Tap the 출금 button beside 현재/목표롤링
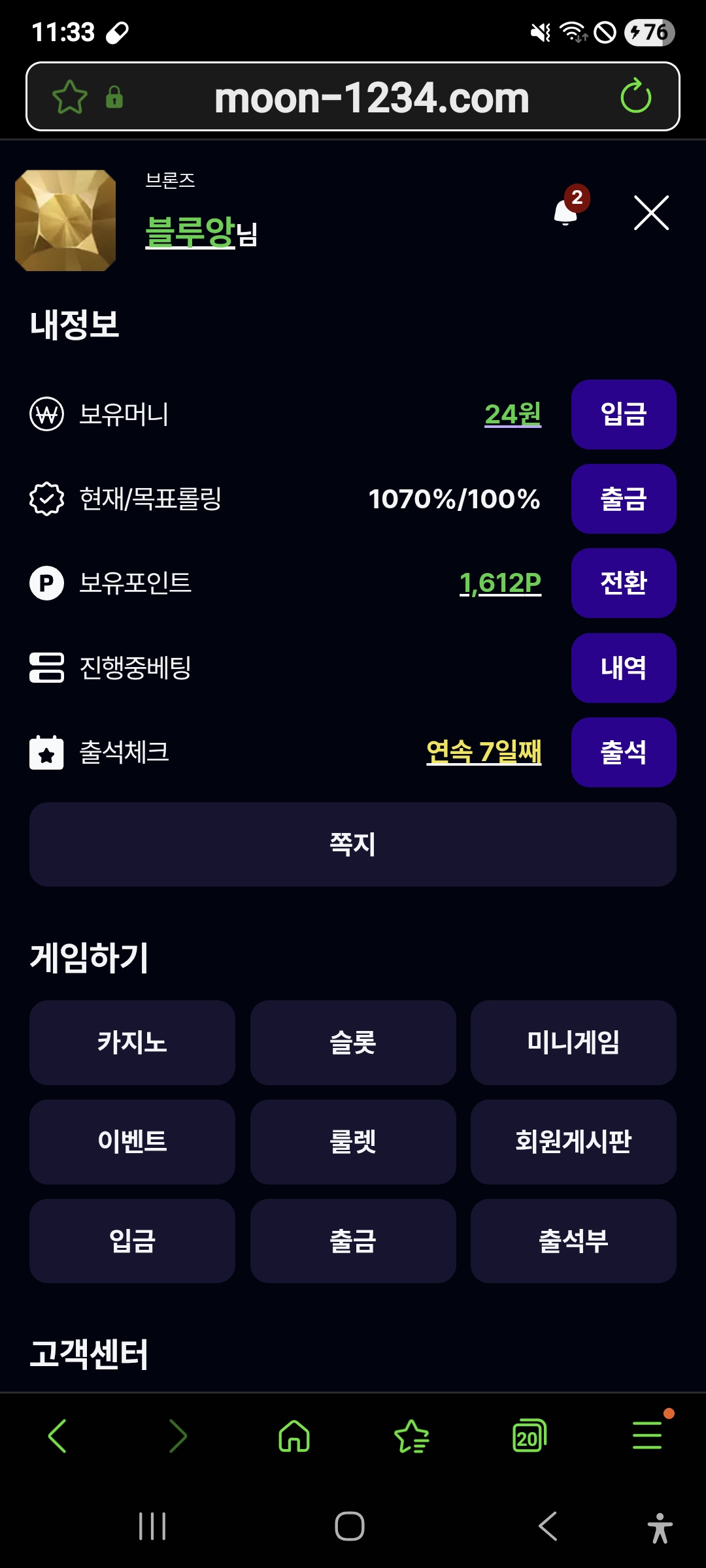The image size is (706, 1568). (623, 498)
